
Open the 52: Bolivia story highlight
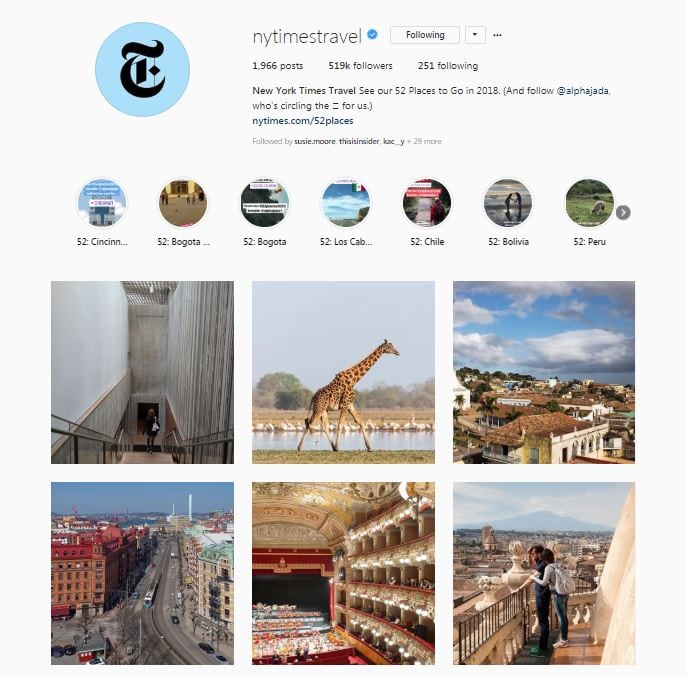tap(508, 204)
